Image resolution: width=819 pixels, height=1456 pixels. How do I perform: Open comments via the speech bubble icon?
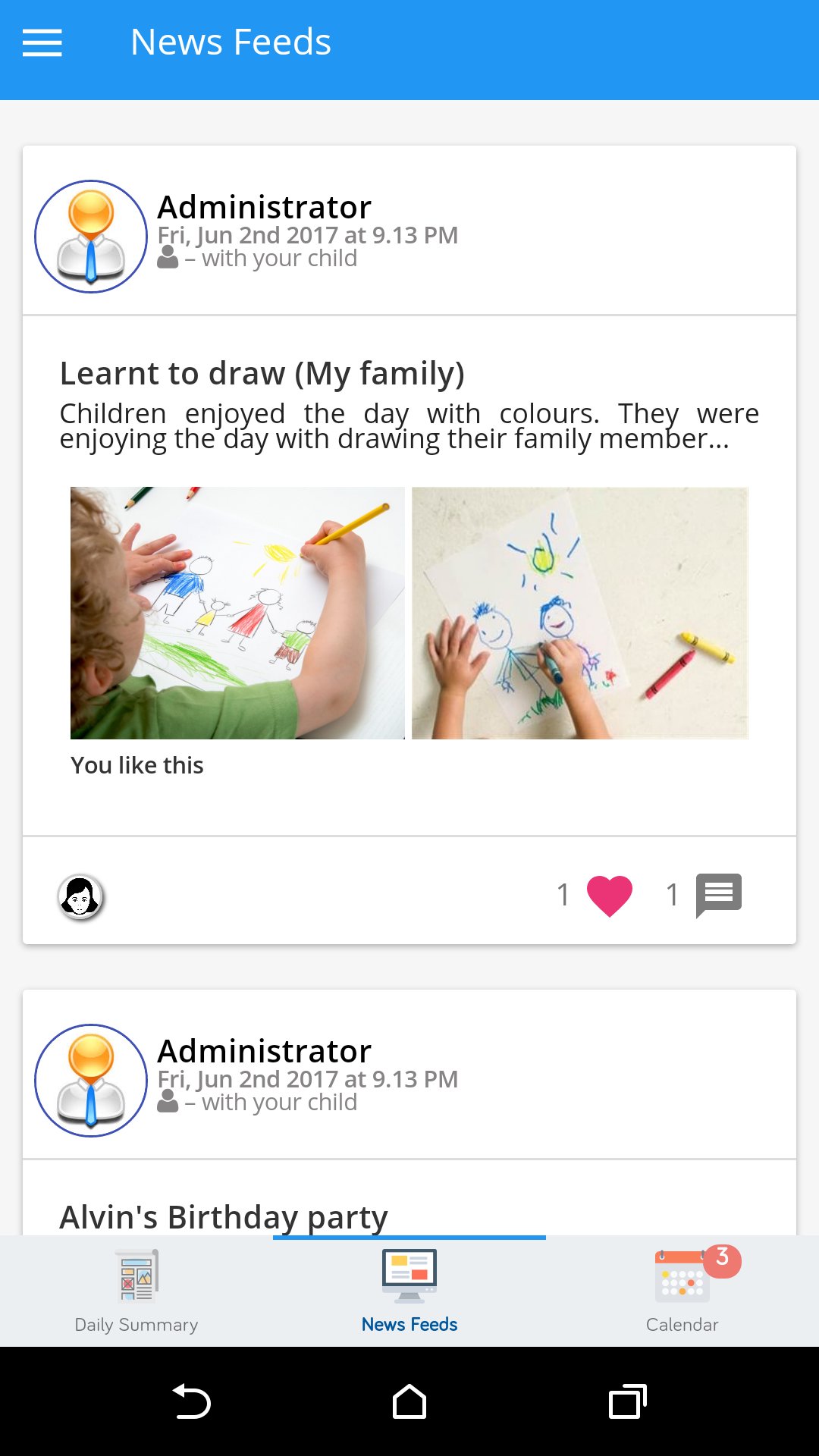tap(717, 894)
